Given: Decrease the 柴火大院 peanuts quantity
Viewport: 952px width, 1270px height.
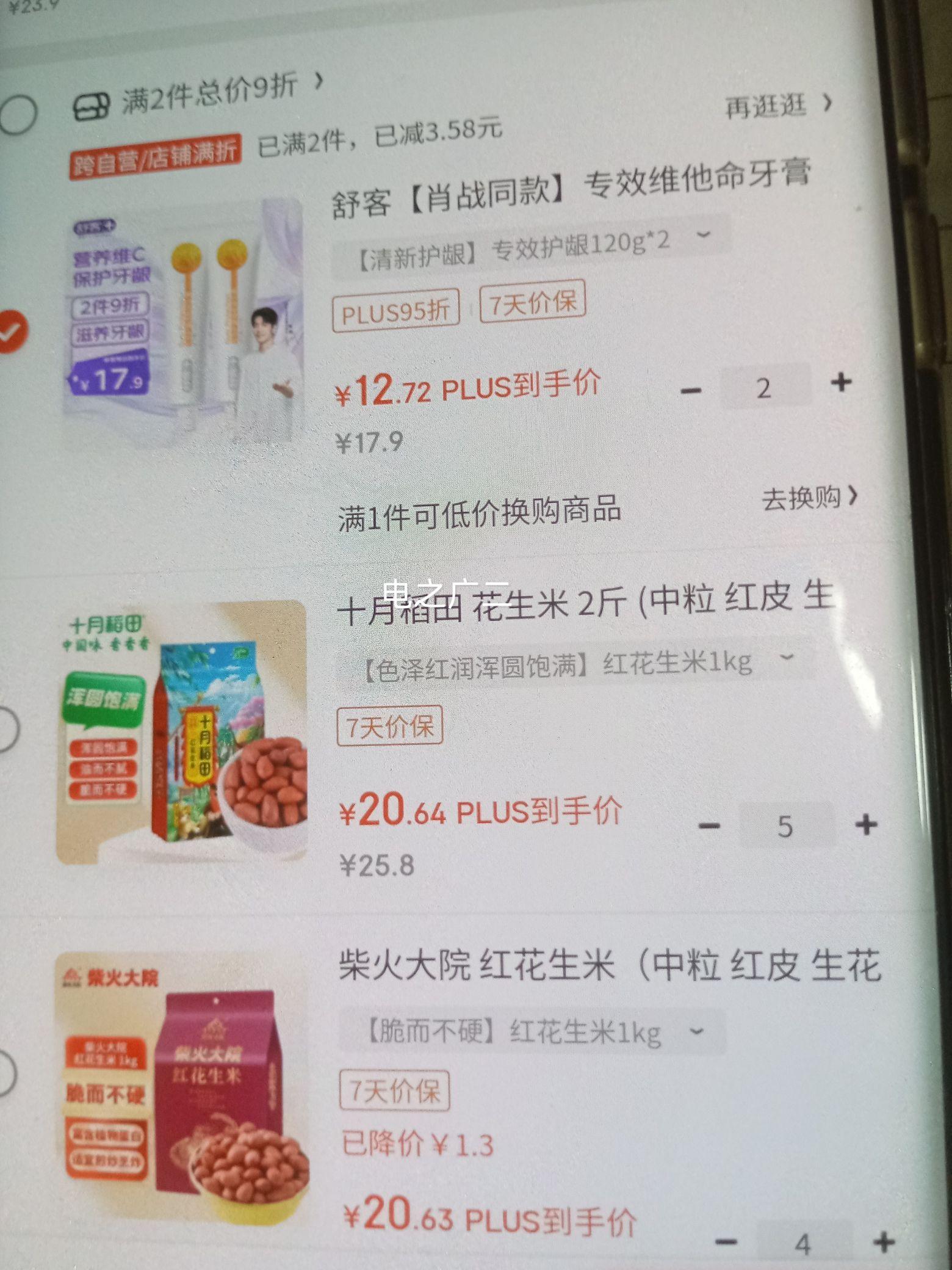Looking at the screenshot, I should [x=726, y=1241].
